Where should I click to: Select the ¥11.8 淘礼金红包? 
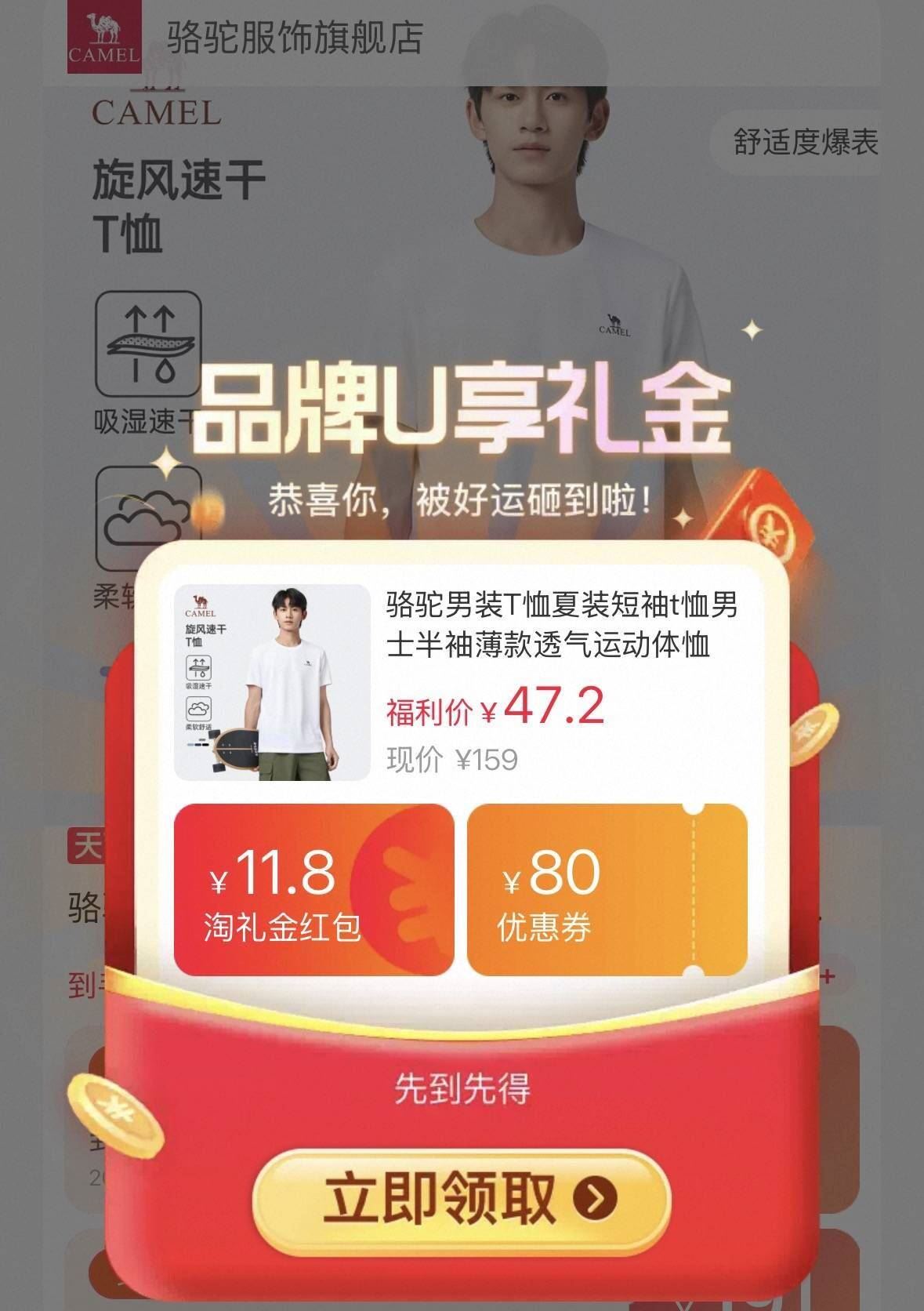coord(313,890)
